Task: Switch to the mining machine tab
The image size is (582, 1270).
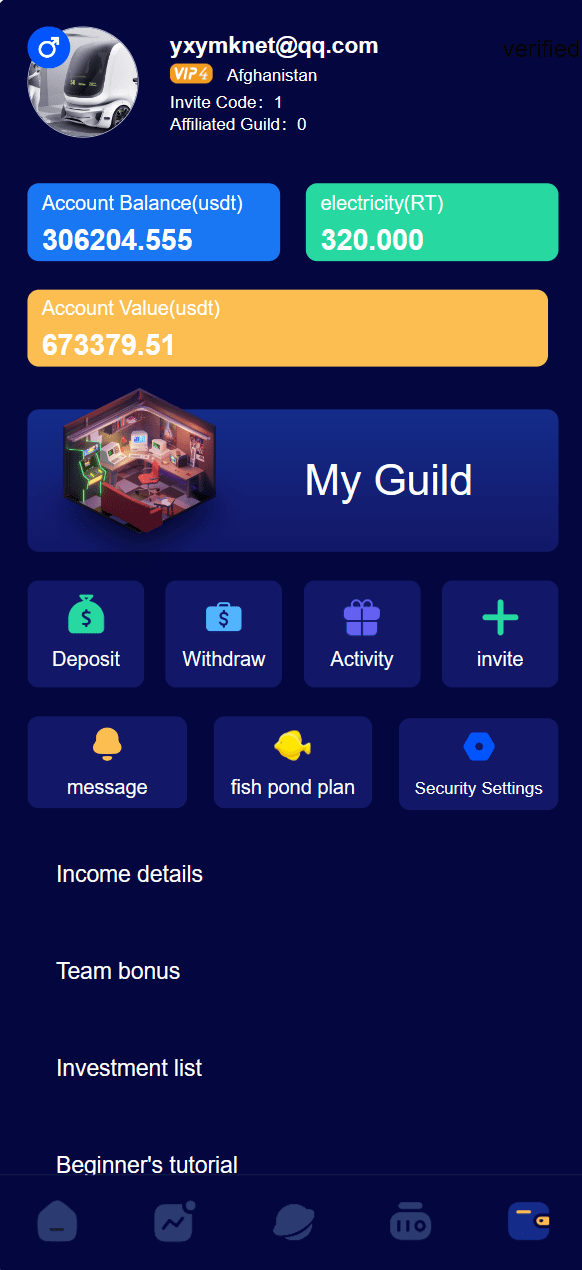Action: coord(410,1221)
